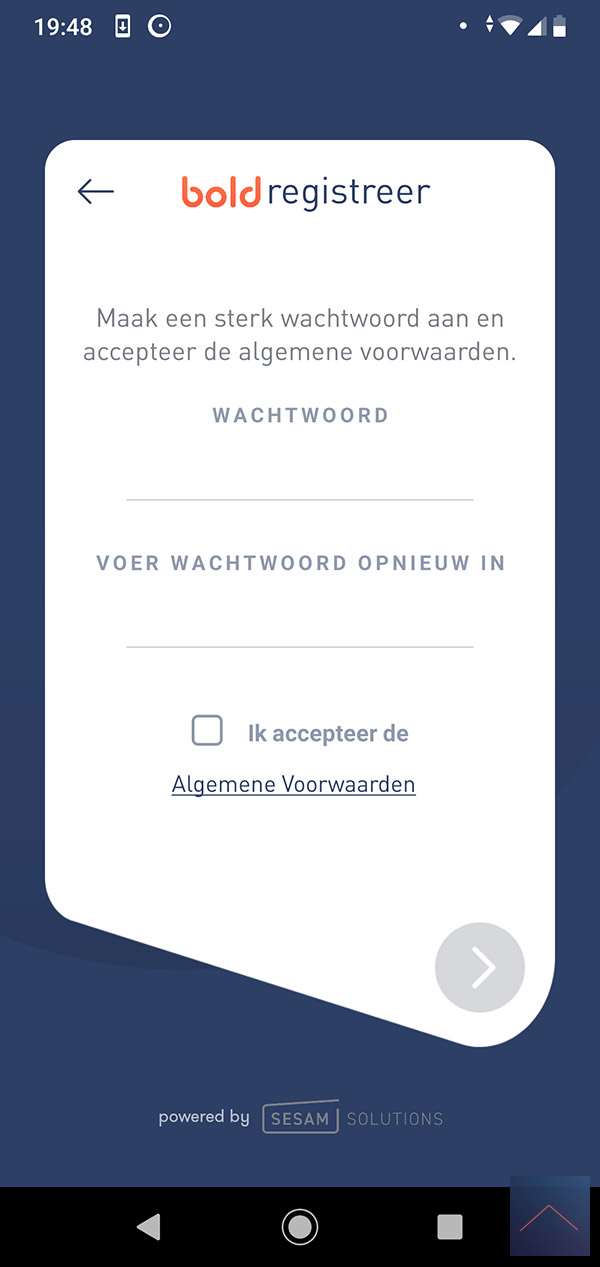Tap the system home button

click(x=299, y=1226)
